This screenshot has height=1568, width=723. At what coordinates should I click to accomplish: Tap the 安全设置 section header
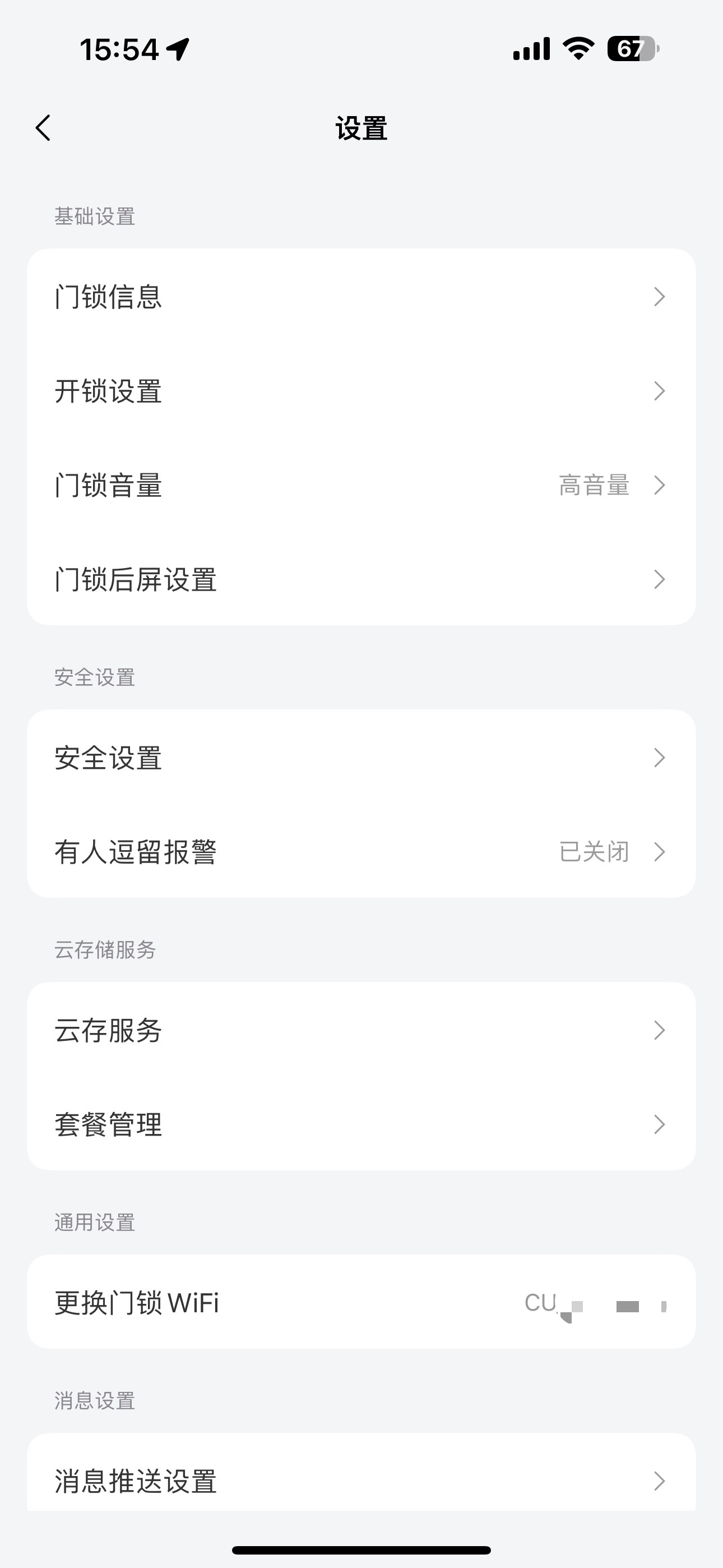(x=95, y=677)
